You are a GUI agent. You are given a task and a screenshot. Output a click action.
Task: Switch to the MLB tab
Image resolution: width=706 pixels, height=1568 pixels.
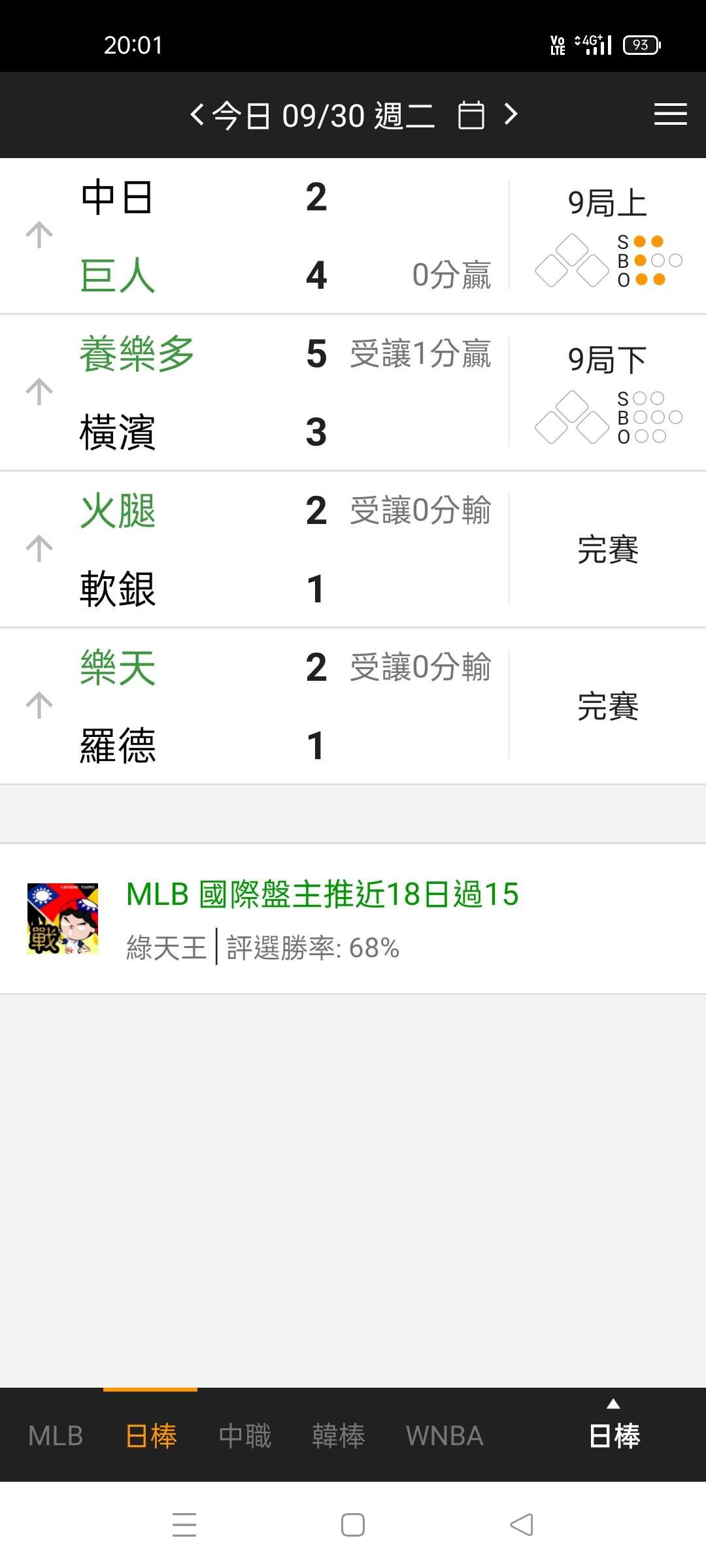pyautogui.click(x=56, y=1436)
